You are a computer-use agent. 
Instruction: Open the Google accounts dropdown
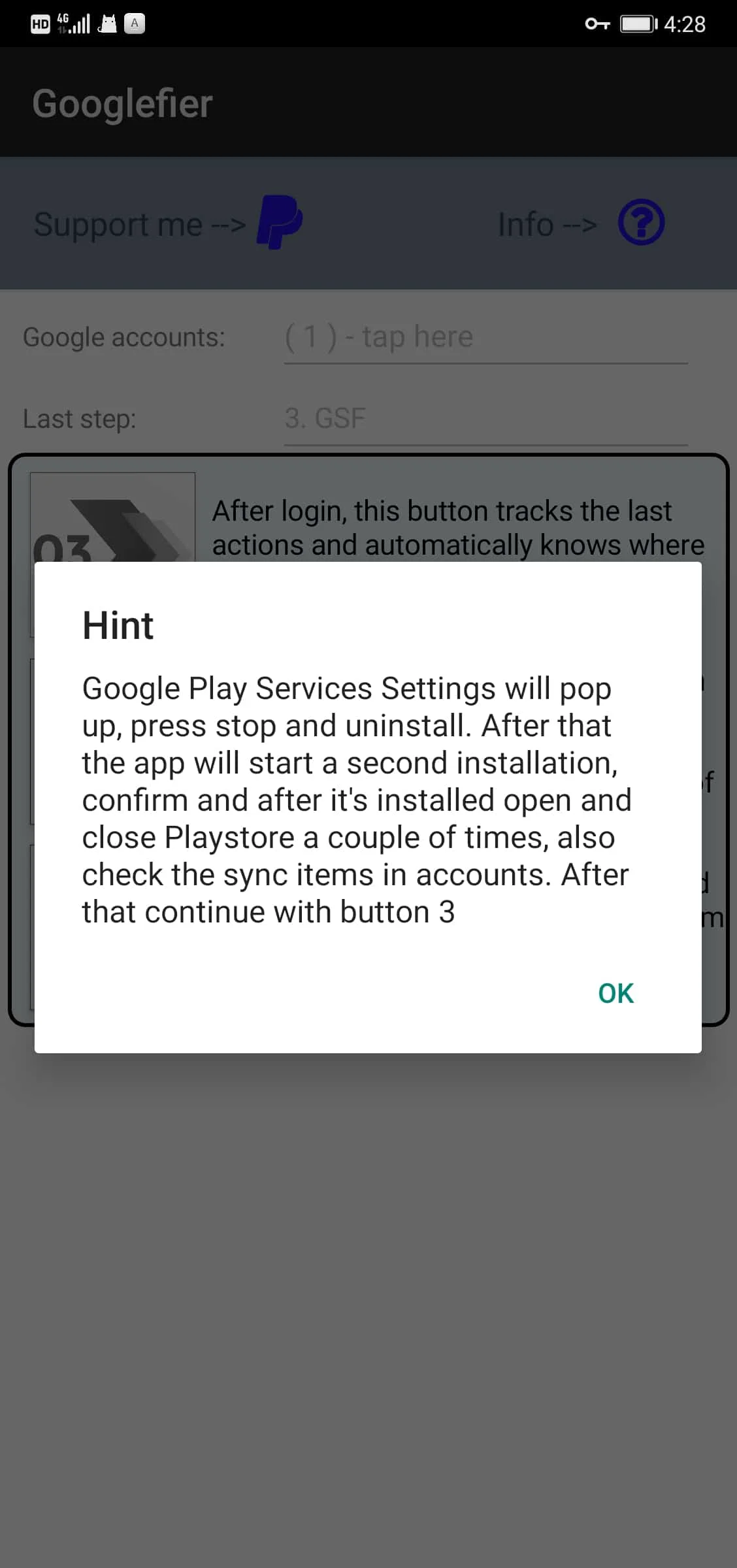(x=485, y=337)
